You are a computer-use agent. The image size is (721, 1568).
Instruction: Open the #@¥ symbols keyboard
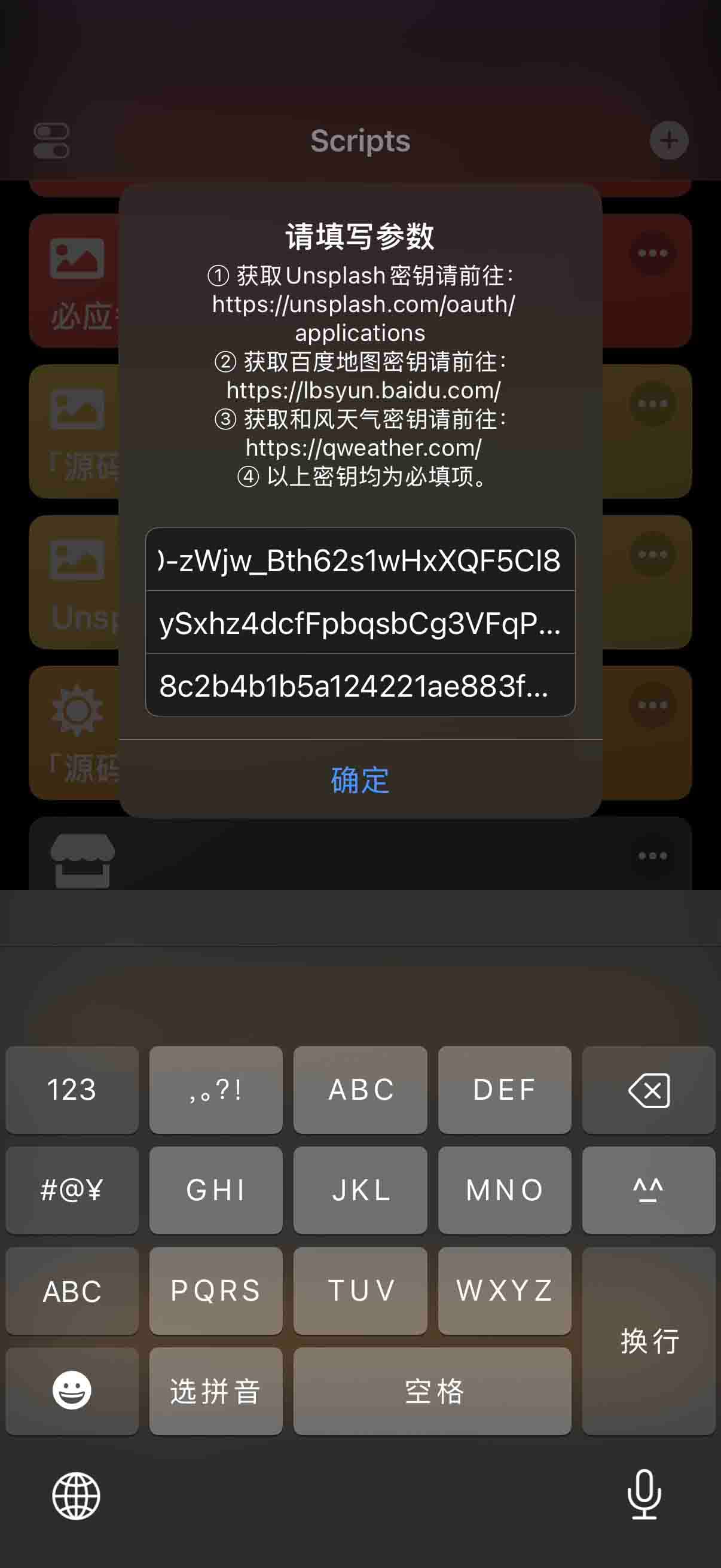point(72,1190)
